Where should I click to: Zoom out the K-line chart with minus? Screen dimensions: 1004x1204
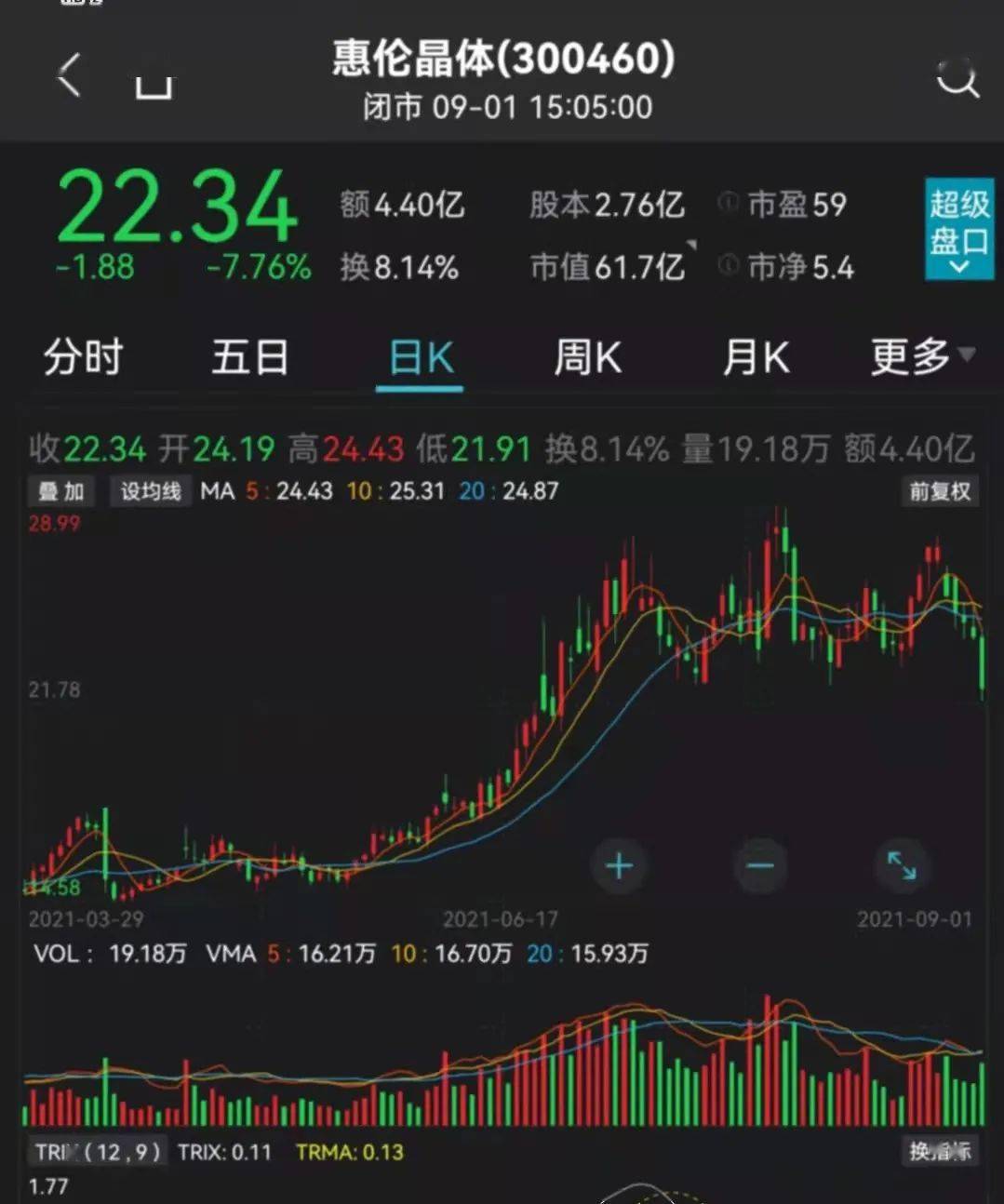760,866
